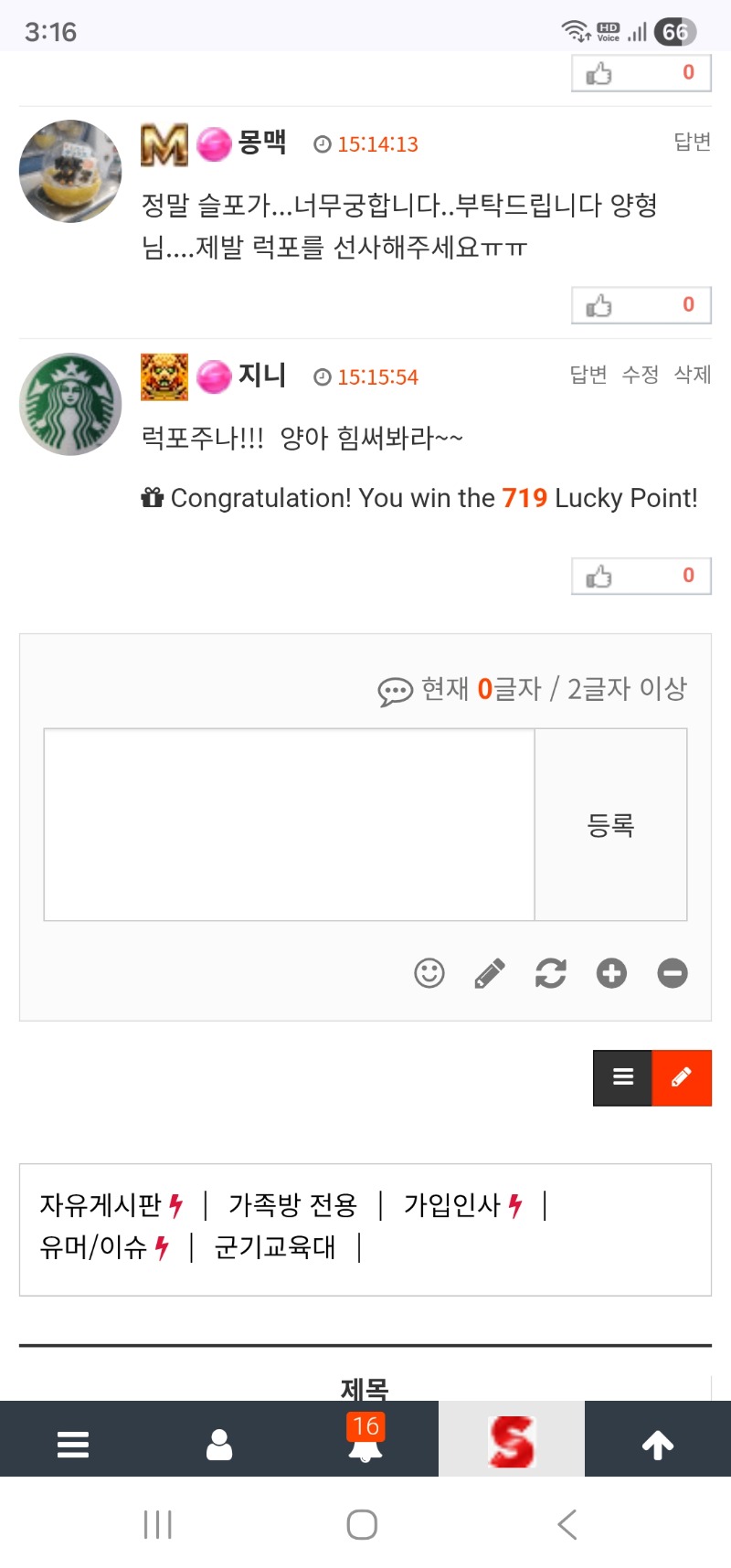This screenshot has height=1568, width=731.
Task: Refresh the comment box
Action: [x=550, y=973]
